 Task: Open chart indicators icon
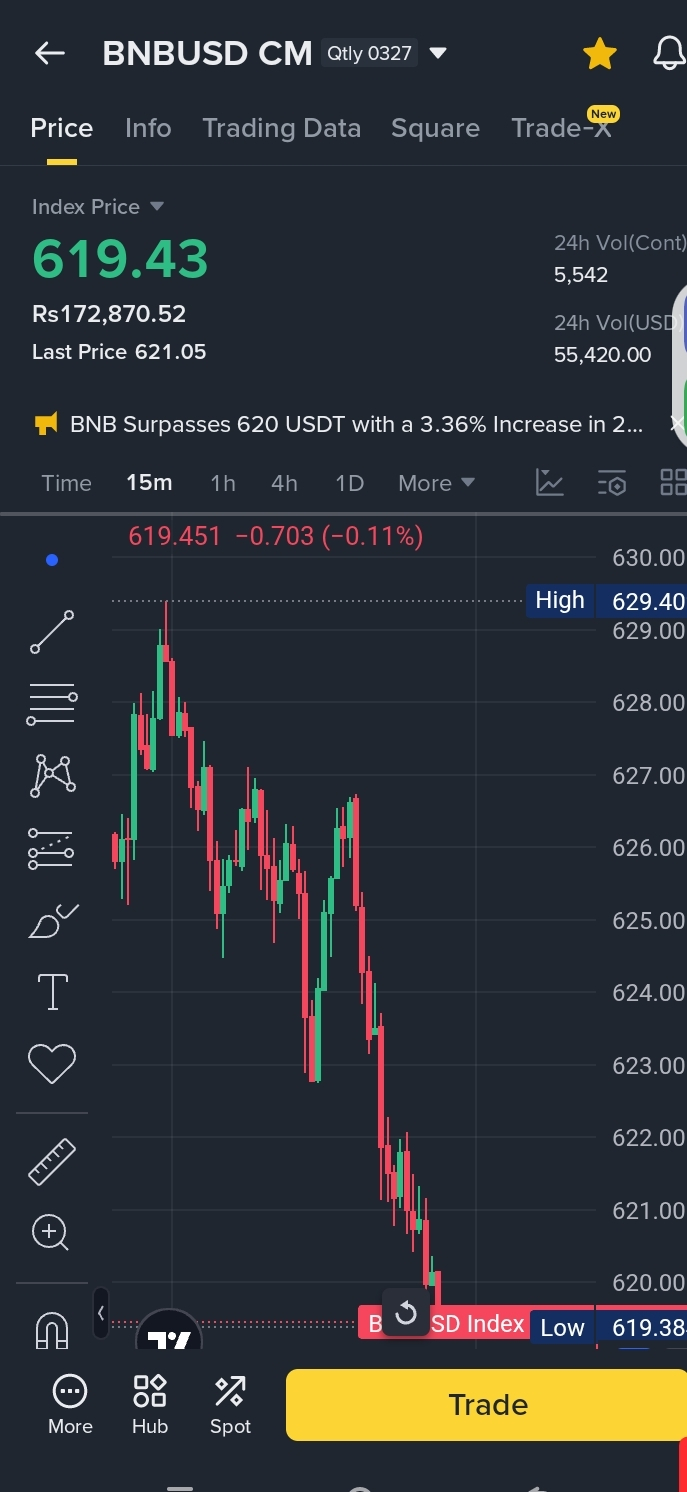(550, 483)
